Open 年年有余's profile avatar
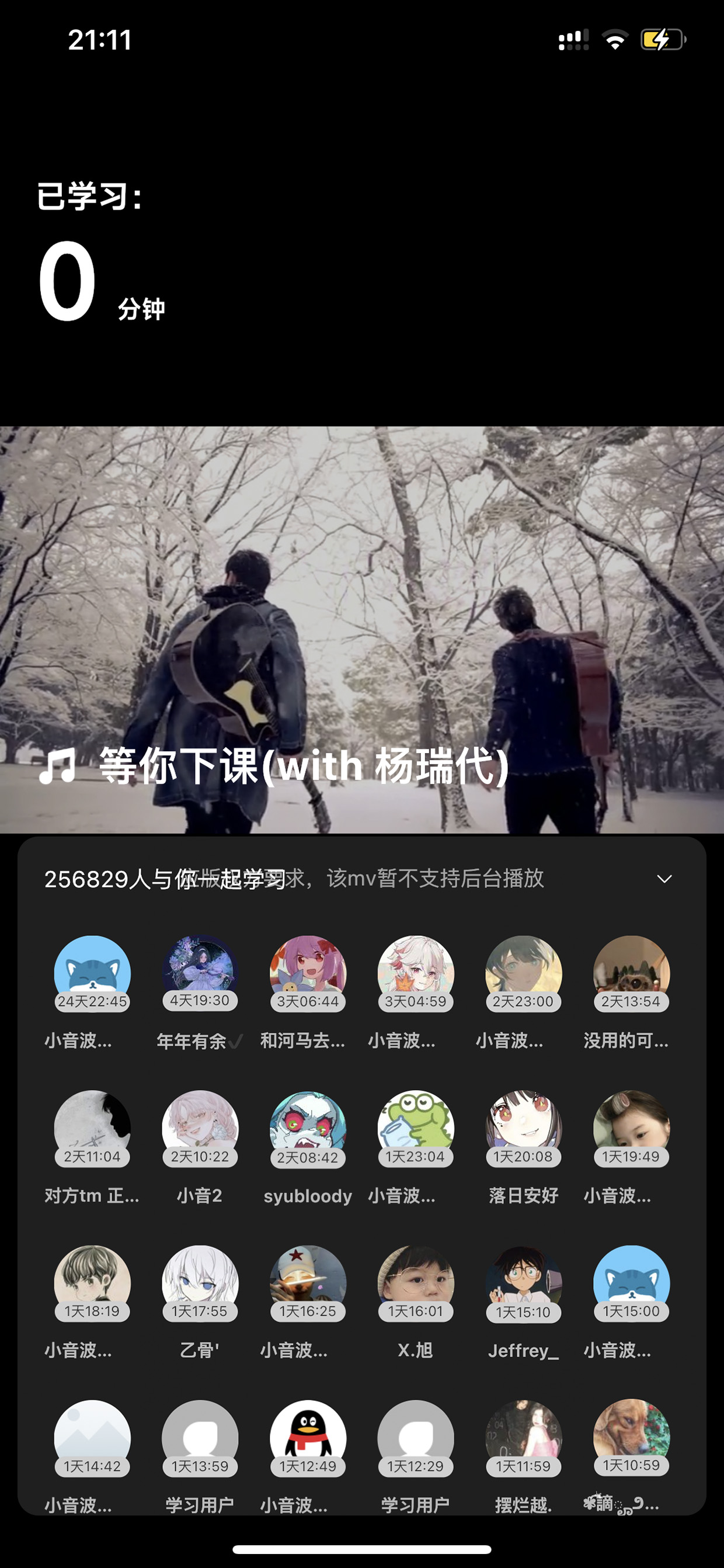This screenshot has height=1568, width=724. pyautogui.click(x=200, y=973)
